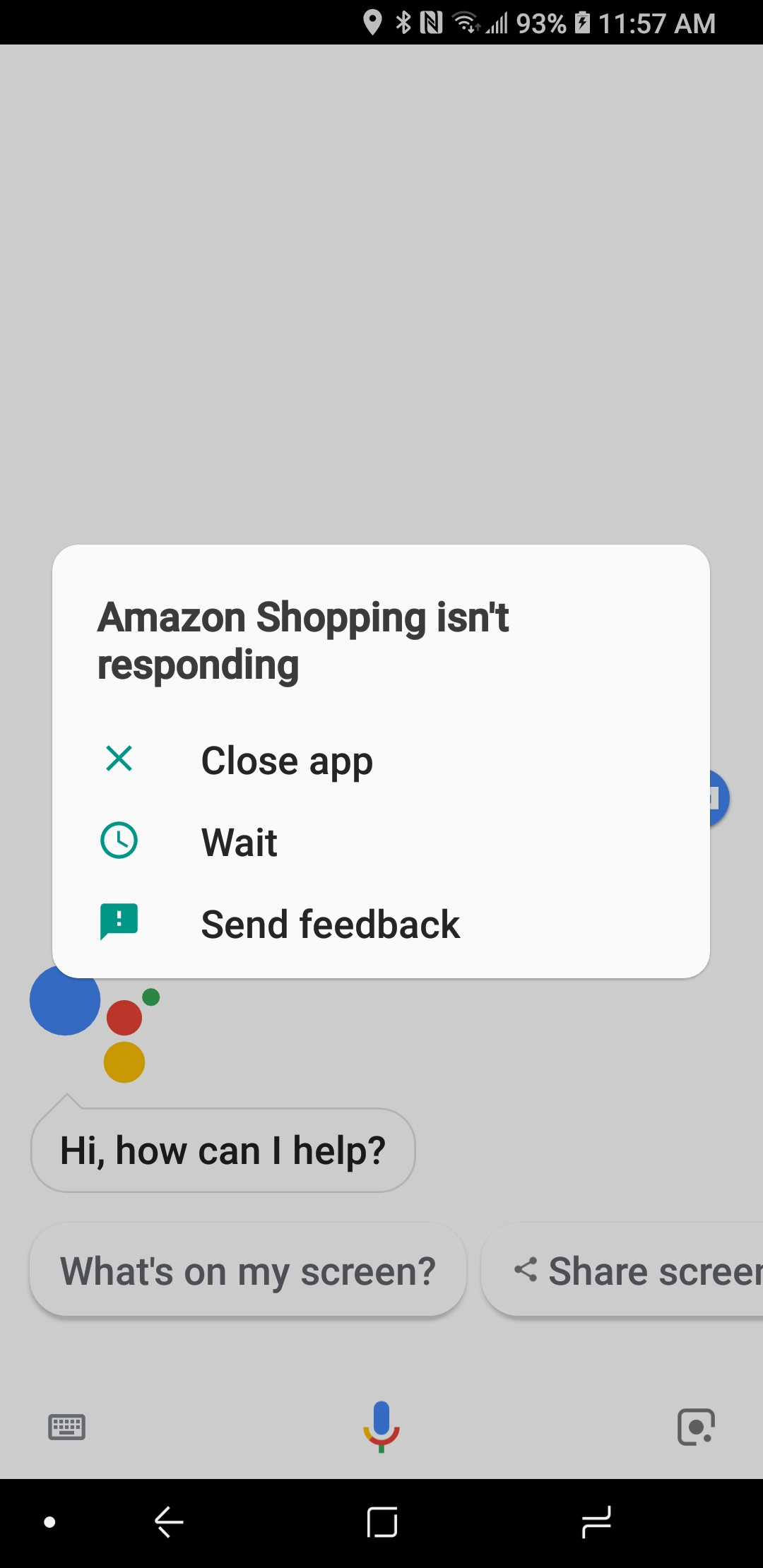The width and height of the screenshot is (763, 1568).
Task: Close the unresponsive Amazon Shopping app
Action: (x=286, y=761)
